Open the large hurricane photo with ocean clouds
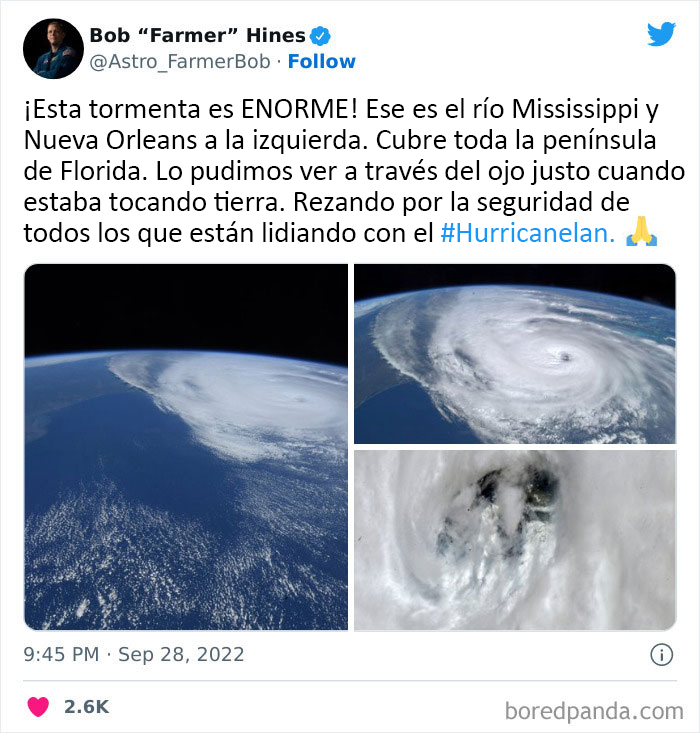 tap(186, 446)
